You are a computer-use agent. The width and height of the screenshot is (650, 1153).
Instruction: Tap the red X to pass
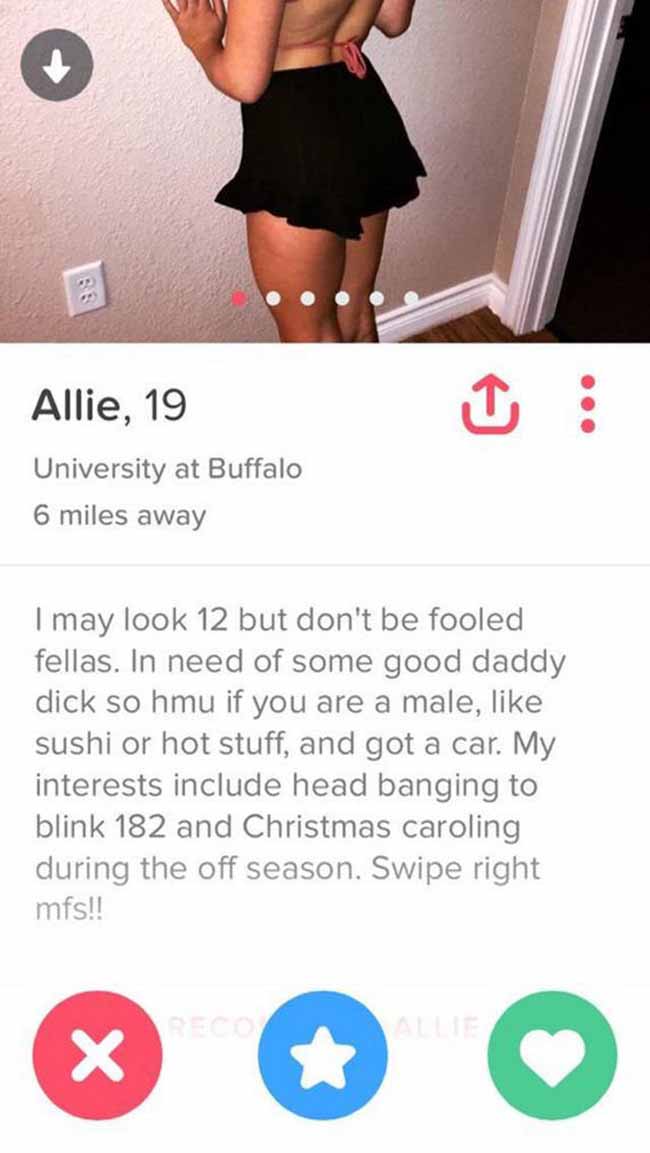pyautogui.click(x=98, y=1055)
